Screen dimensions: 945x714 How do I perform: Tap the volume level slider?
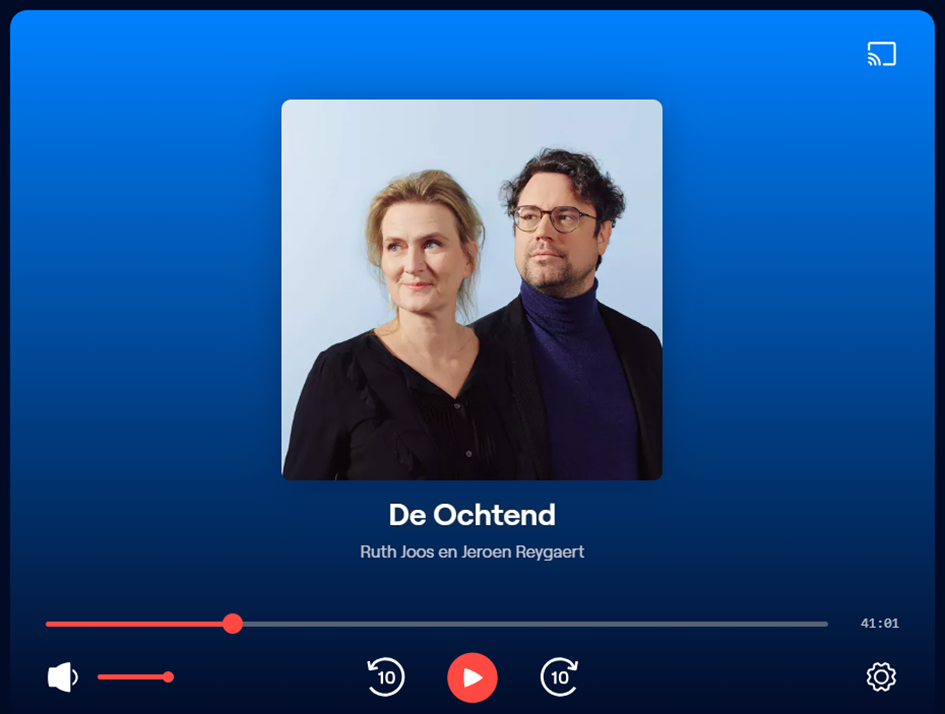135,677
